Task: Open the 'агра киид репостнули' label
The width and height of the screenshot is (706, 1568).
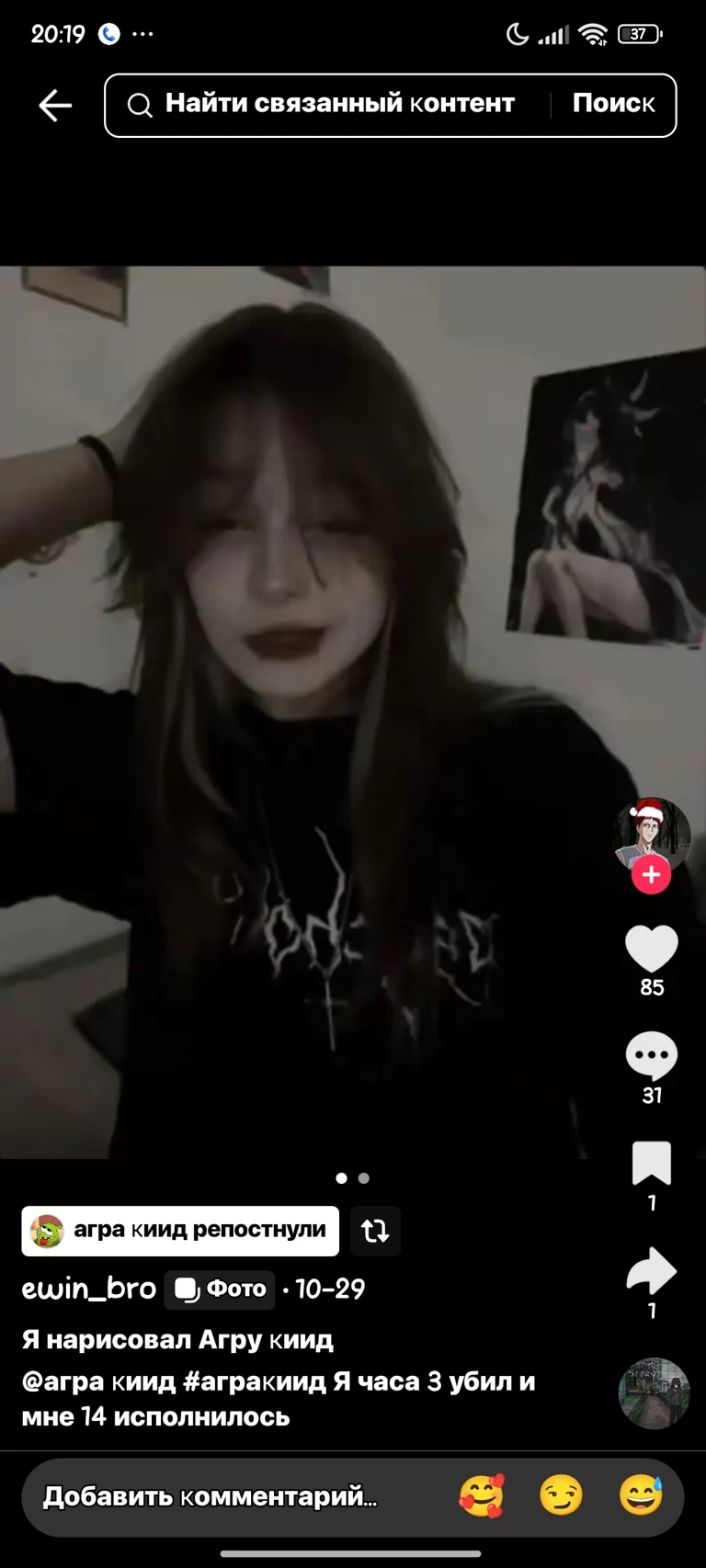Action: [180, 1231]
